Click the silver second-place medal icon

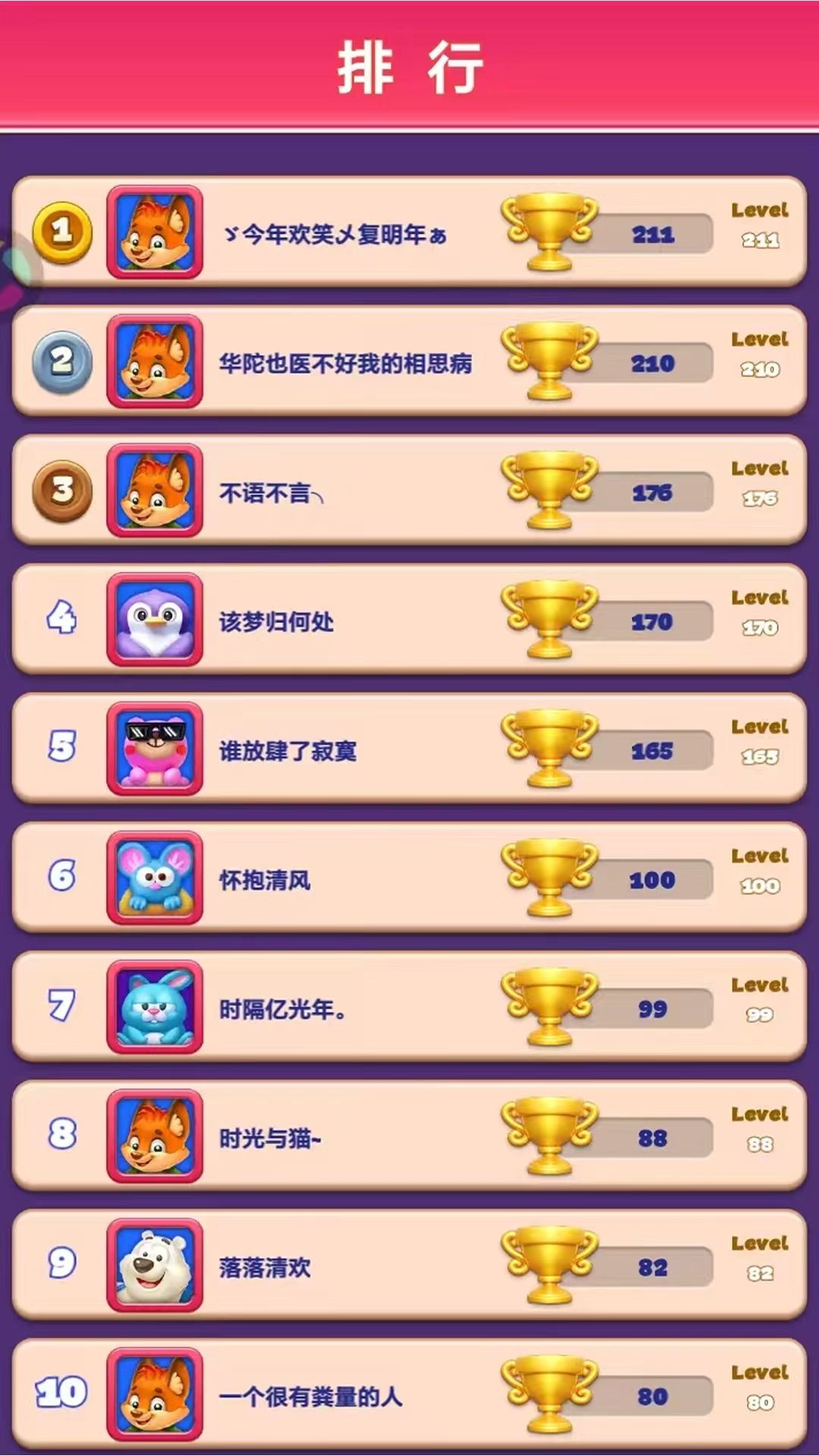(x=63, y=362)
